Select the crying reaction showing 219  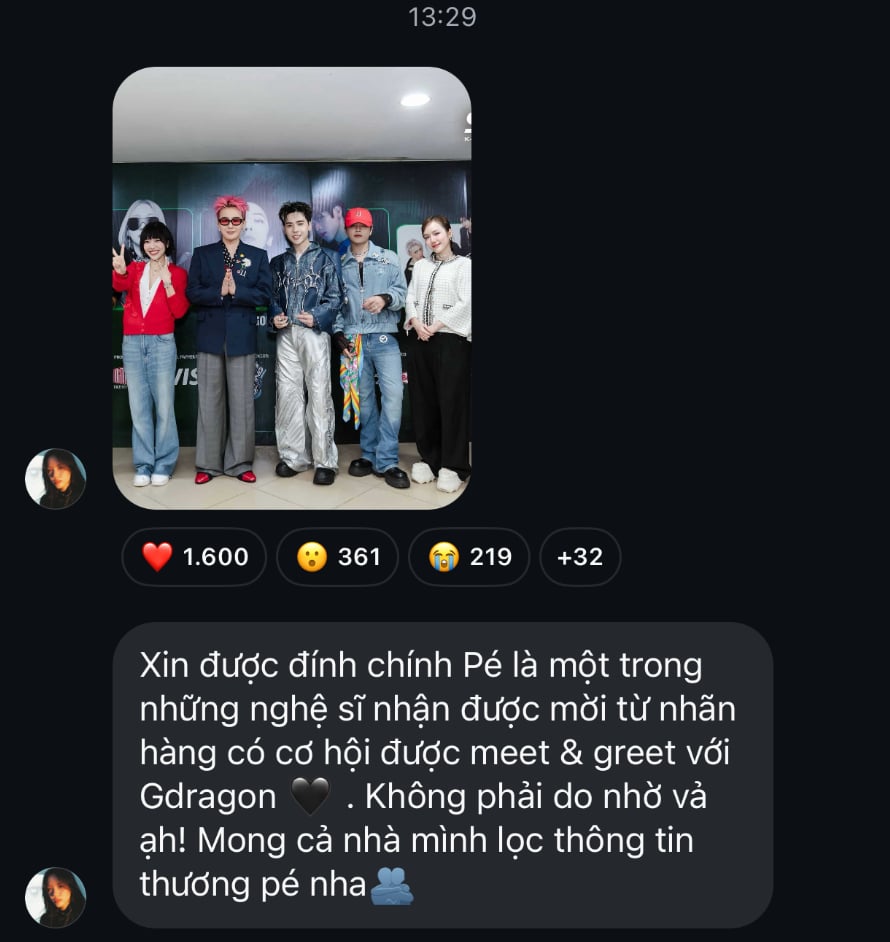[x=469, y=557]
